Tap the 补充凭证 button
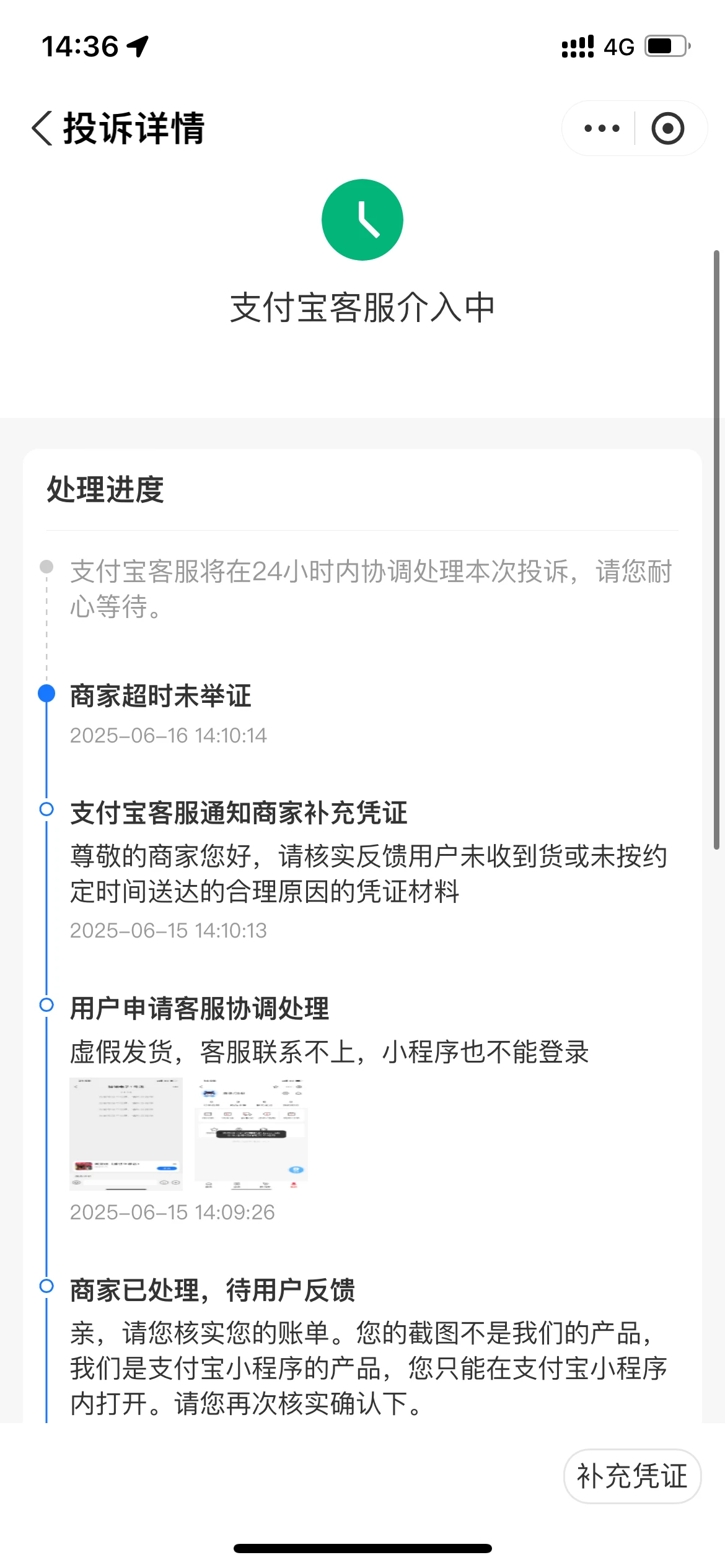Screen dimensions: 725x1568 [x=633, y=1475]
